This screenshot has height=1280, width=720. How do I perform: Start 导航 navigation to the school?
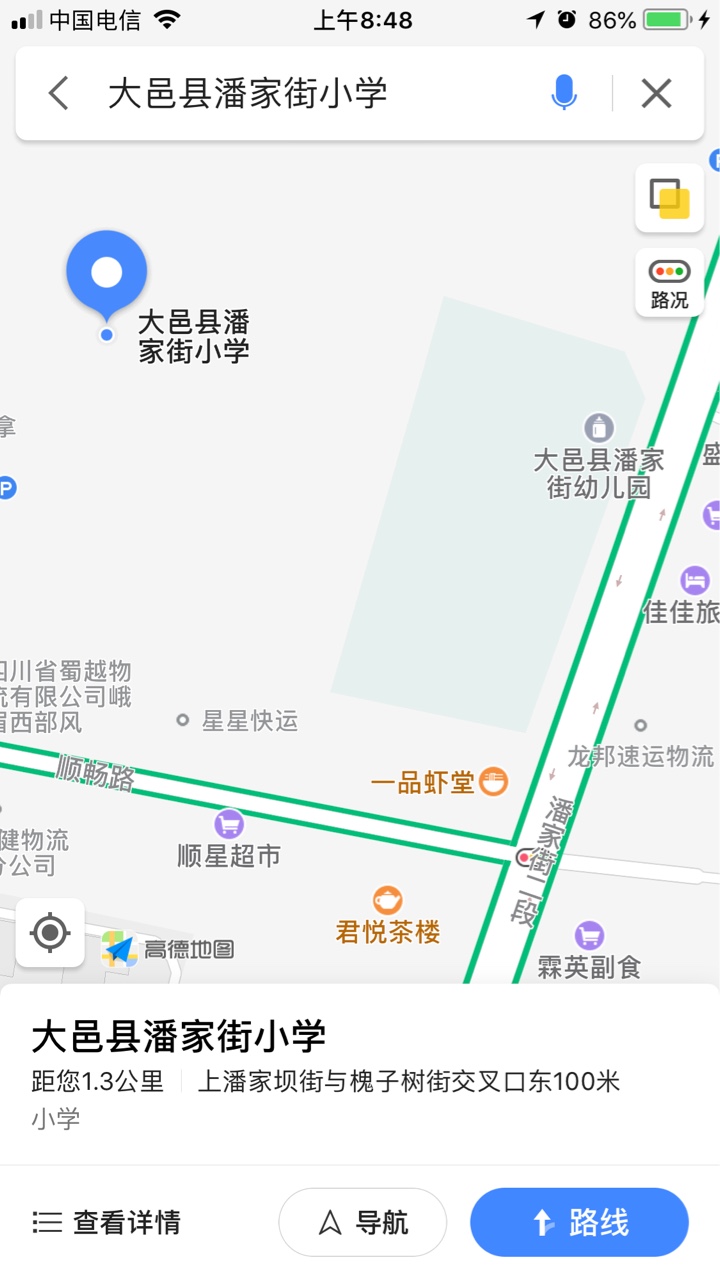[362, 1222]
